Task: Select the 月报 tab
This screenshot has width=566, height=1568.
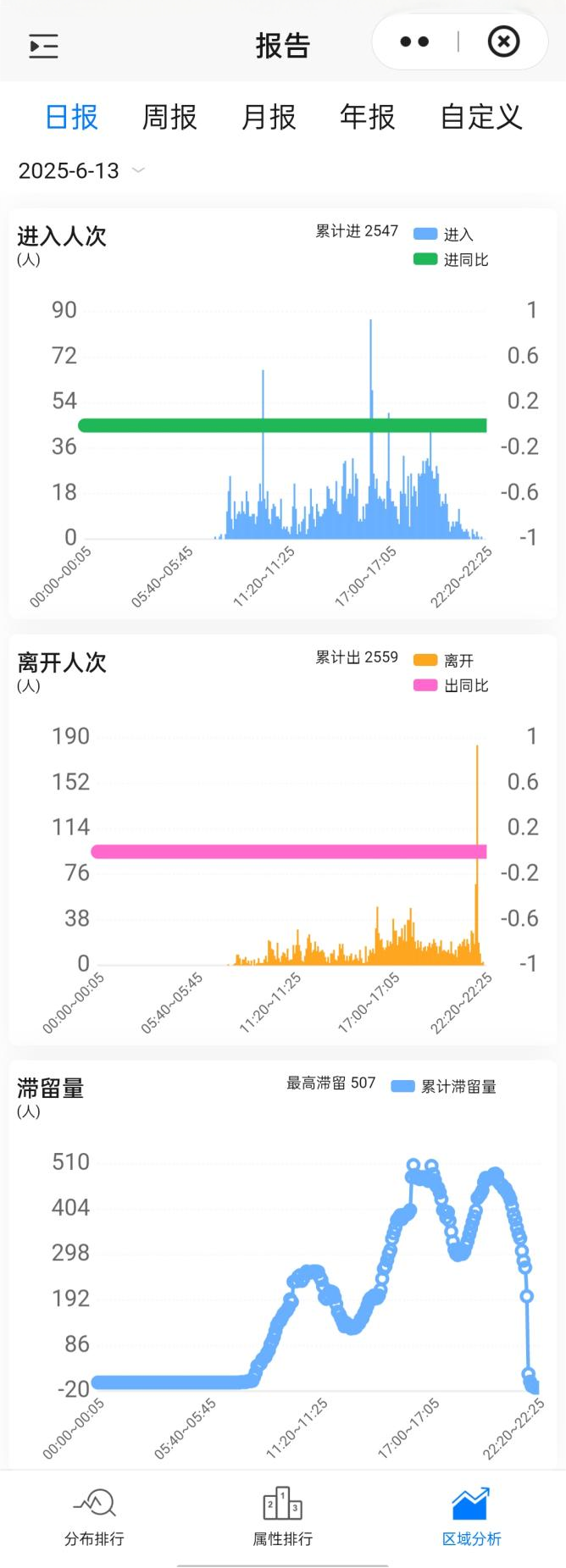Action: point(269,117)
